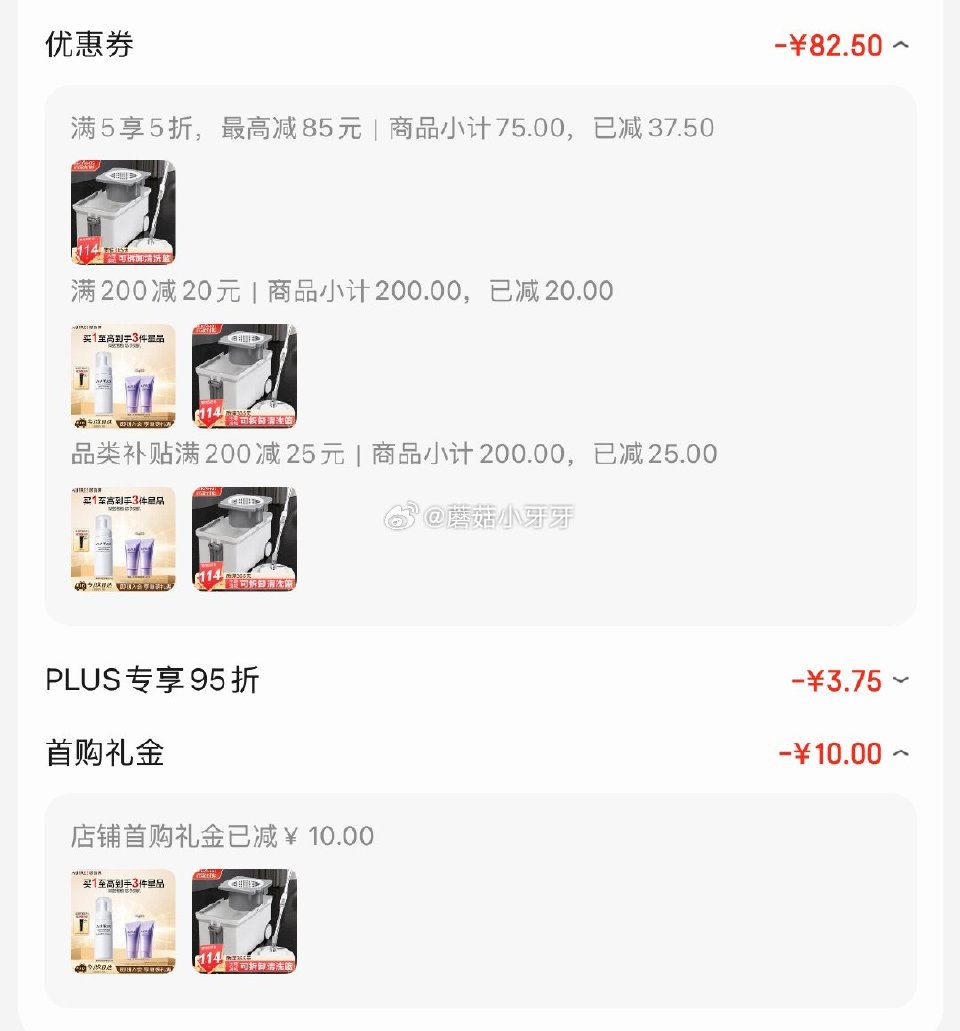Select the skincare thumbnail under 店铺首购礼金
Image resolution: width=960 pixels, height=1031 pixels.
[x=120, y=921]
